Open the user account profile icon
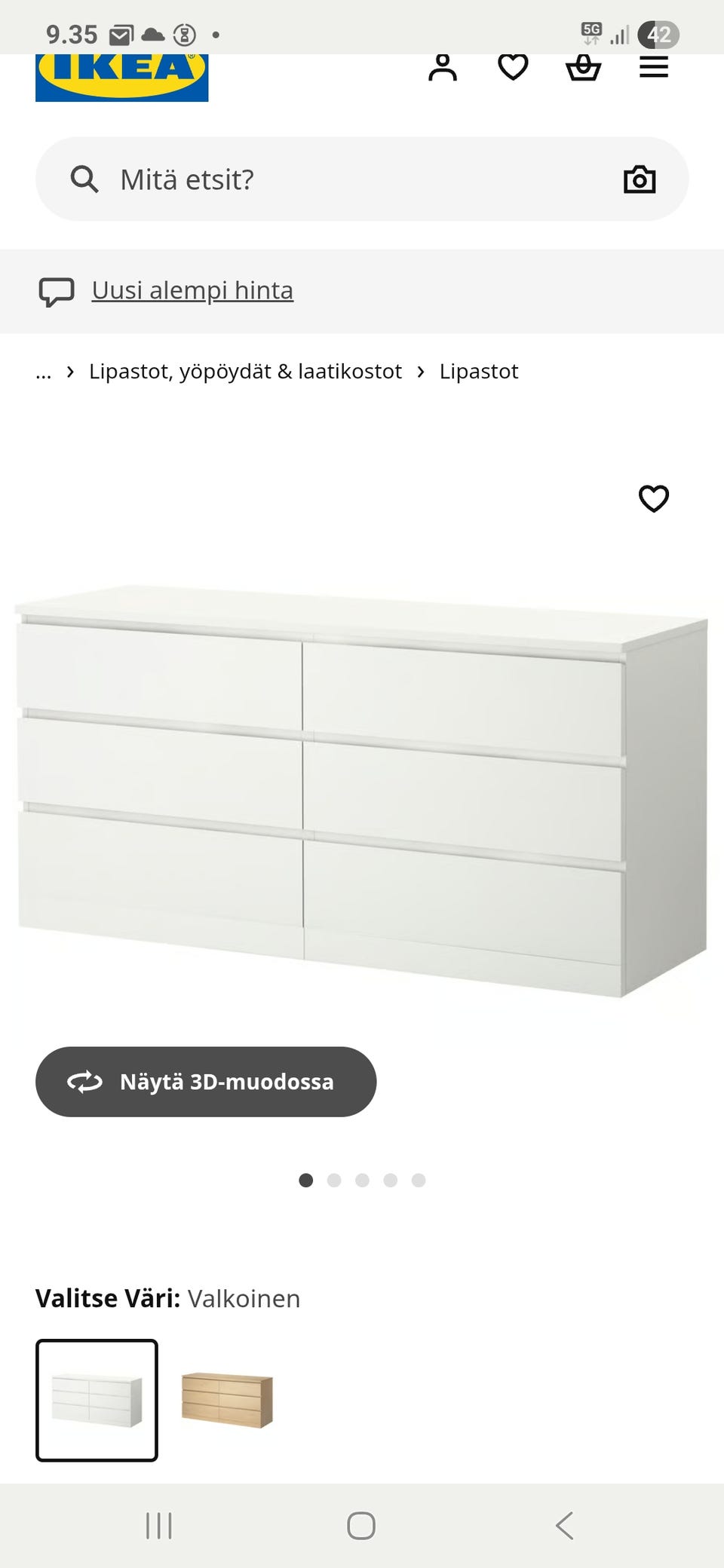Image resolution: width=724 pixels, height=1568 pixels. (x=444, y=68)
